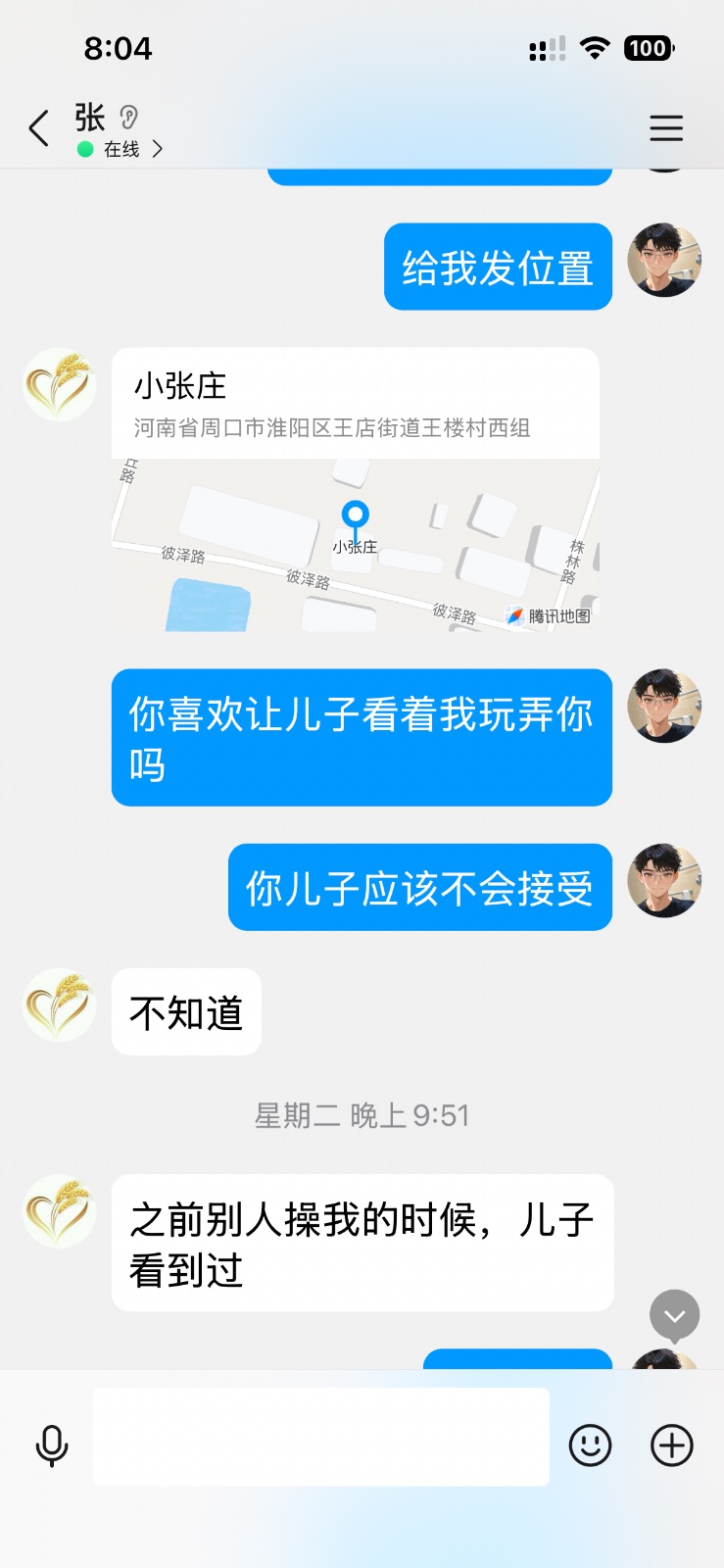Tap the timestamp 星期二 晚上 9:51

(x=362, y=1114)
